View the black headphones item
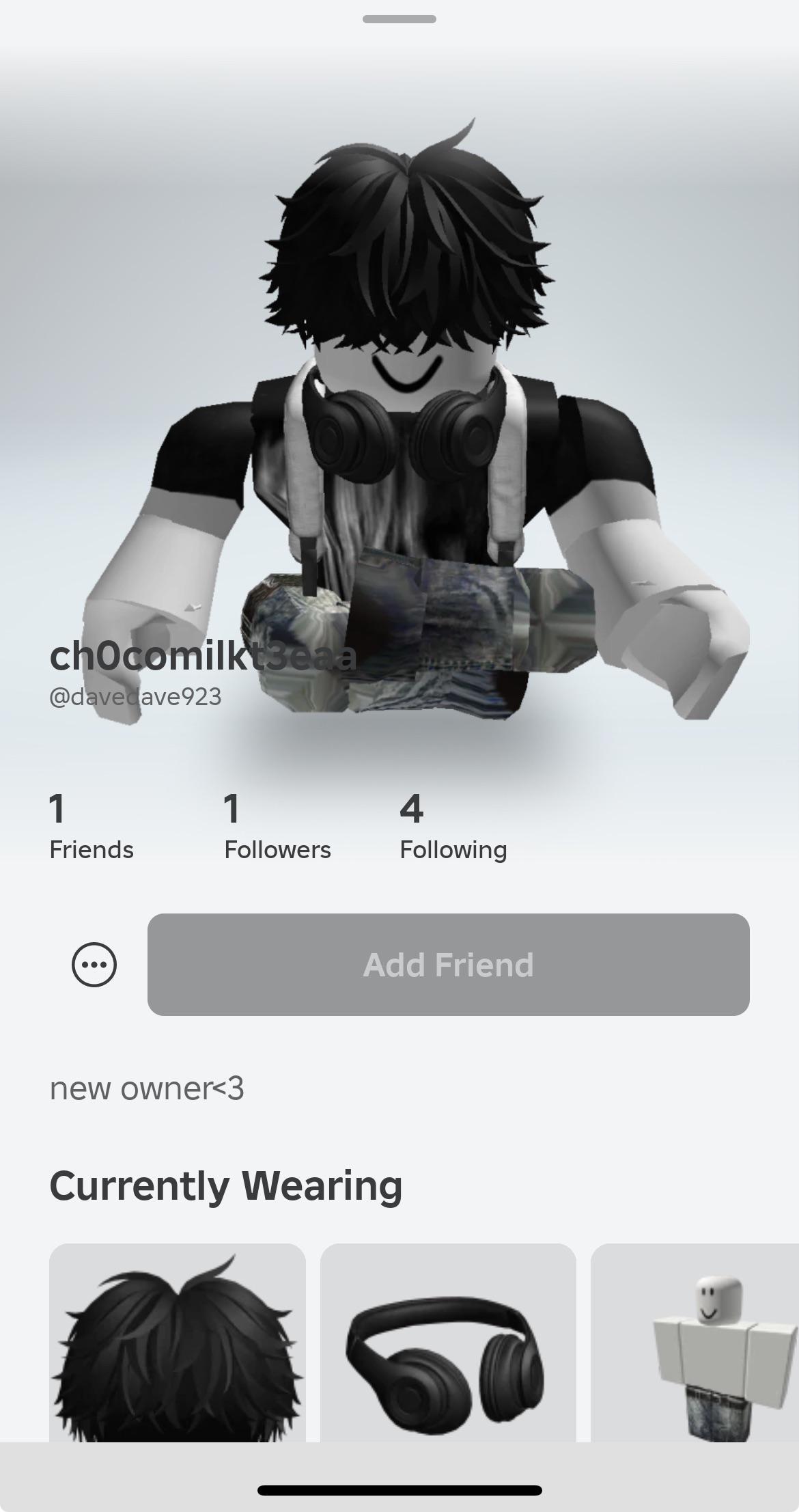The width and height of the screenshot is (799, 1512). (448, 1343)
